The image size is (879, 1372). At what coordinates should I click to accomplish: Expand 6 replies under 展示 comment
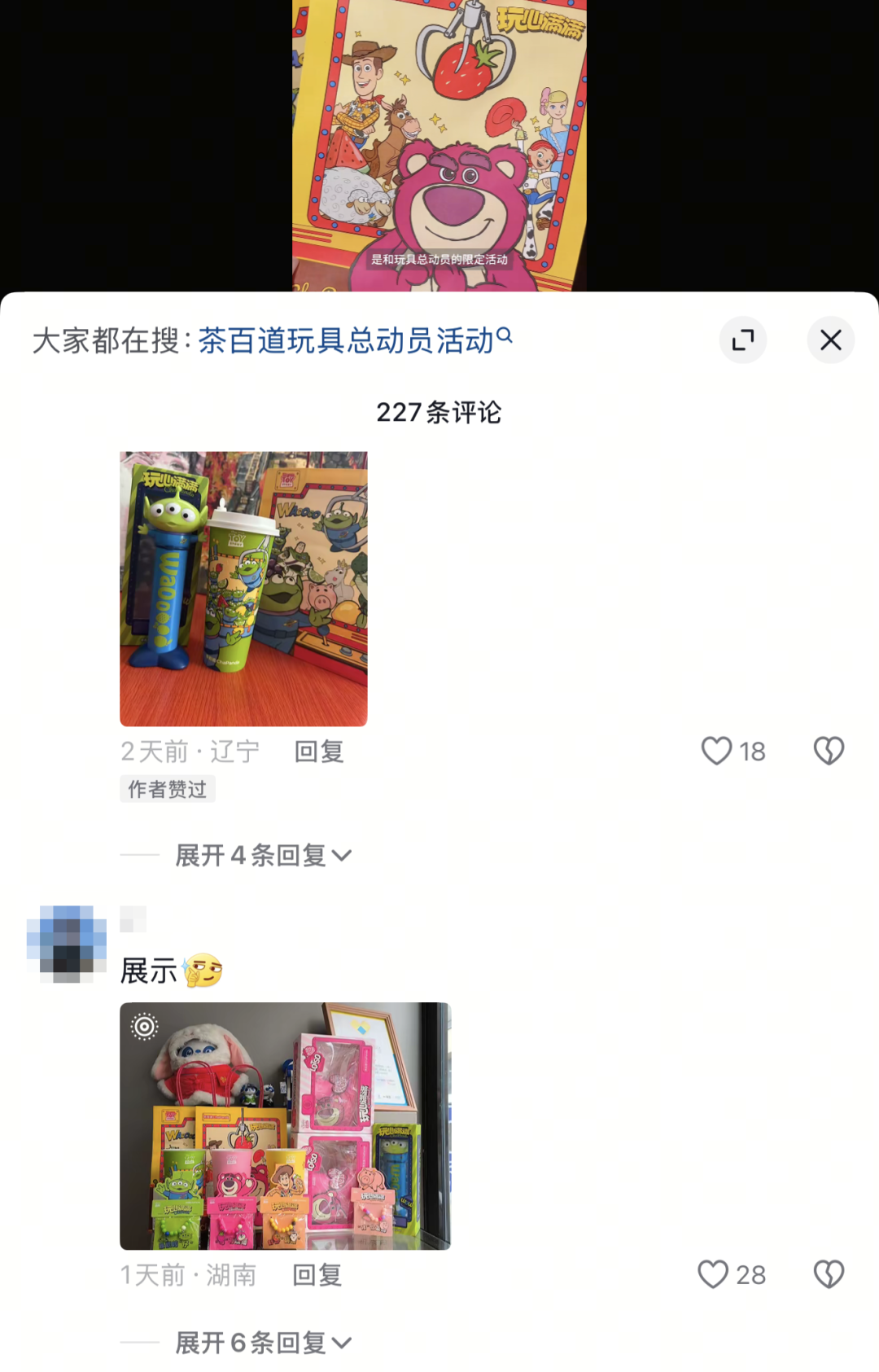coord(262,1343)
